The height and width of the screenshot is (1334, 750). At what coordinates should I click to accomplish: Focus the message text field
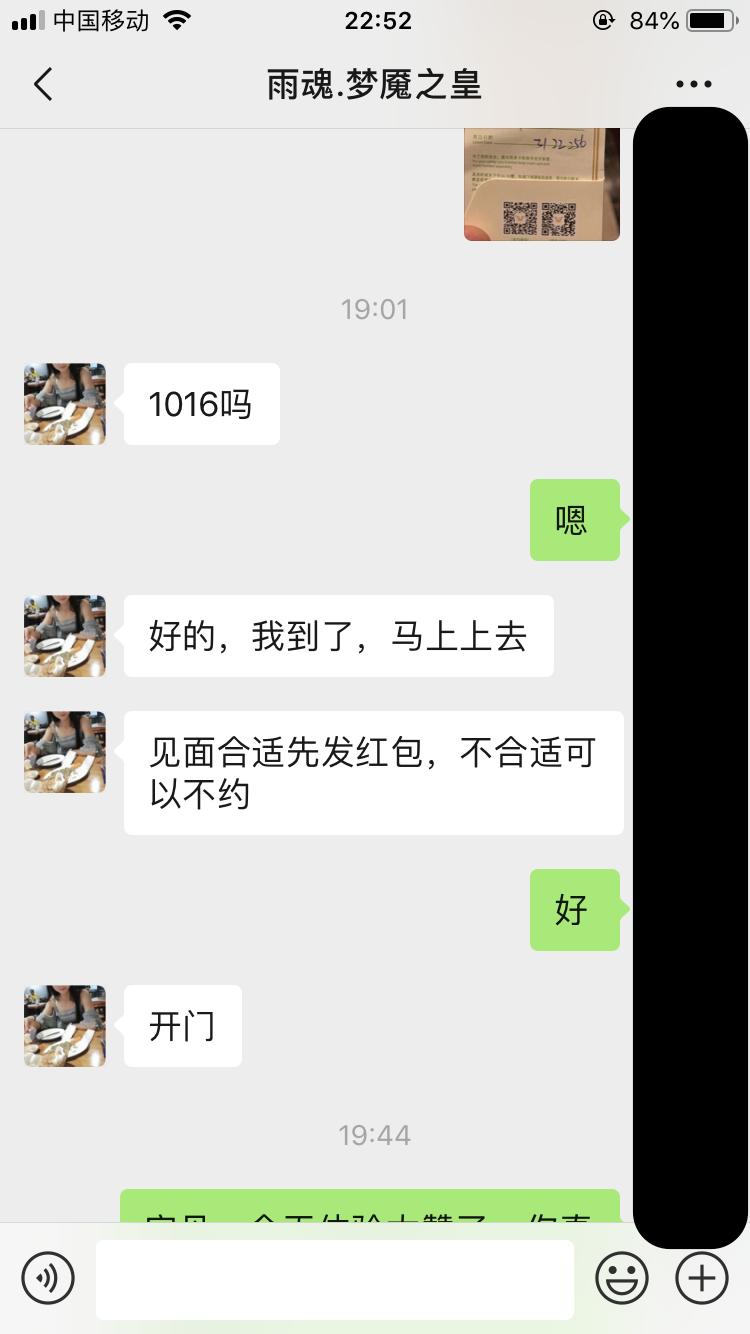click(335, 1279)
